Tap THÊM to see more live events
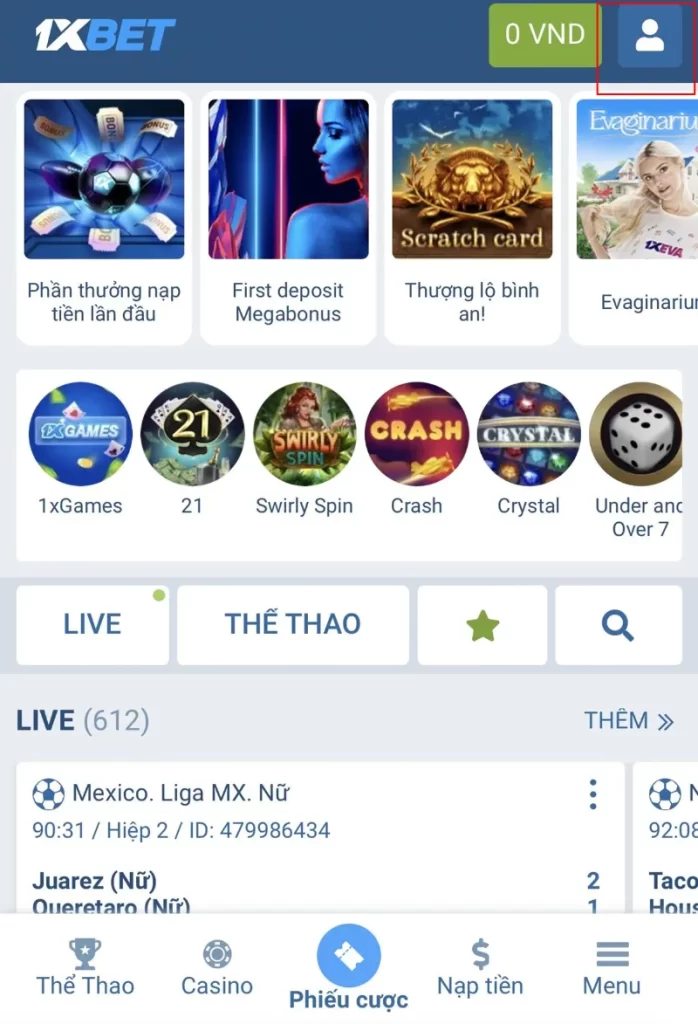 pos(629,720)
